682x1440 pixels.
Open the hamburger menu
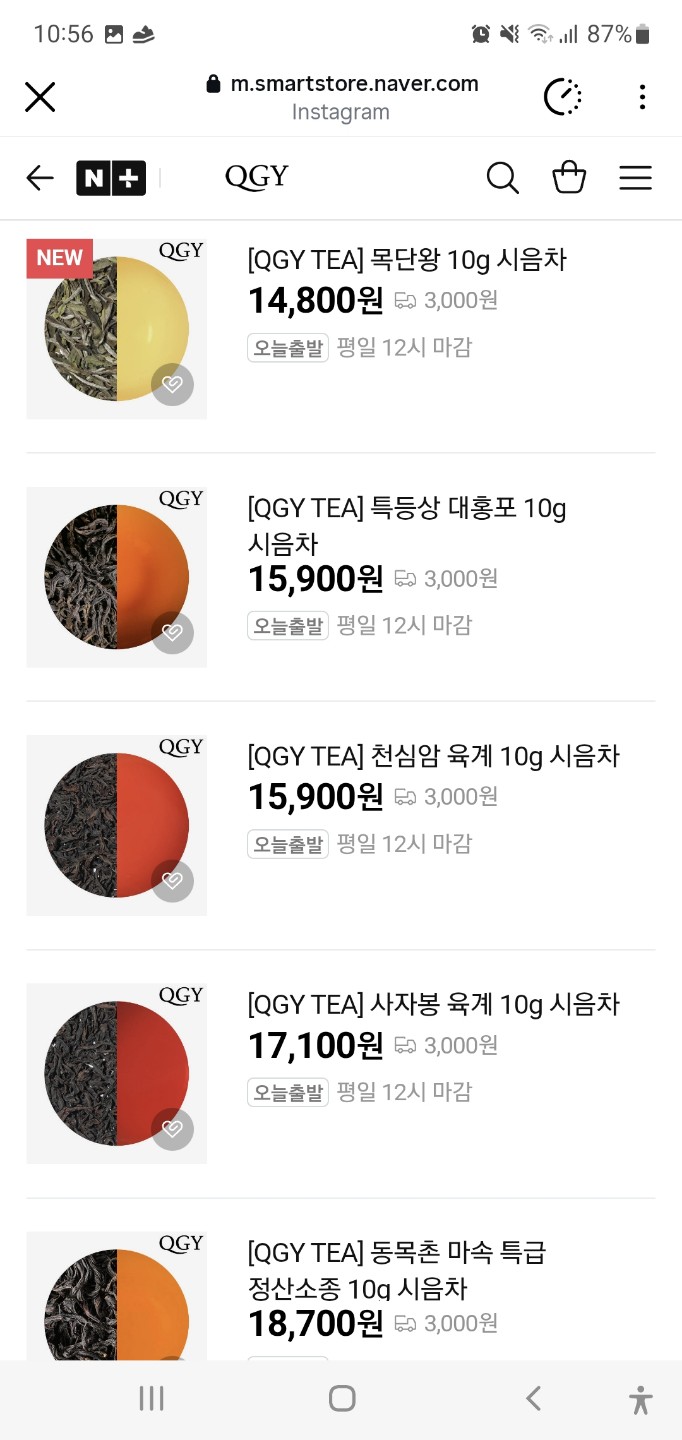(x=635, y=178)
